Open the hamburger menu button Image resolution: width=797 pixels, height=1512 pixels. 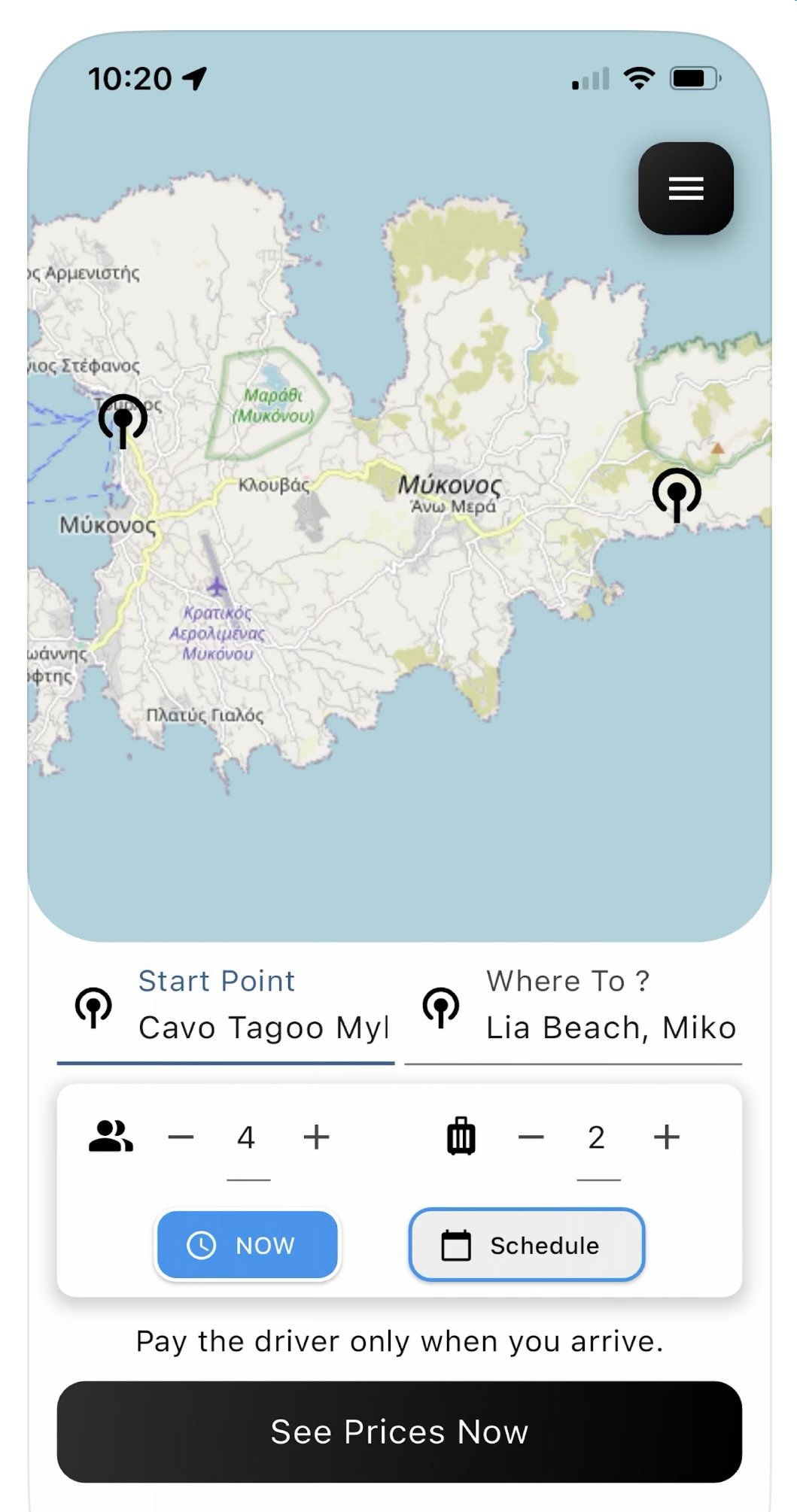click(x=686, y=188)
